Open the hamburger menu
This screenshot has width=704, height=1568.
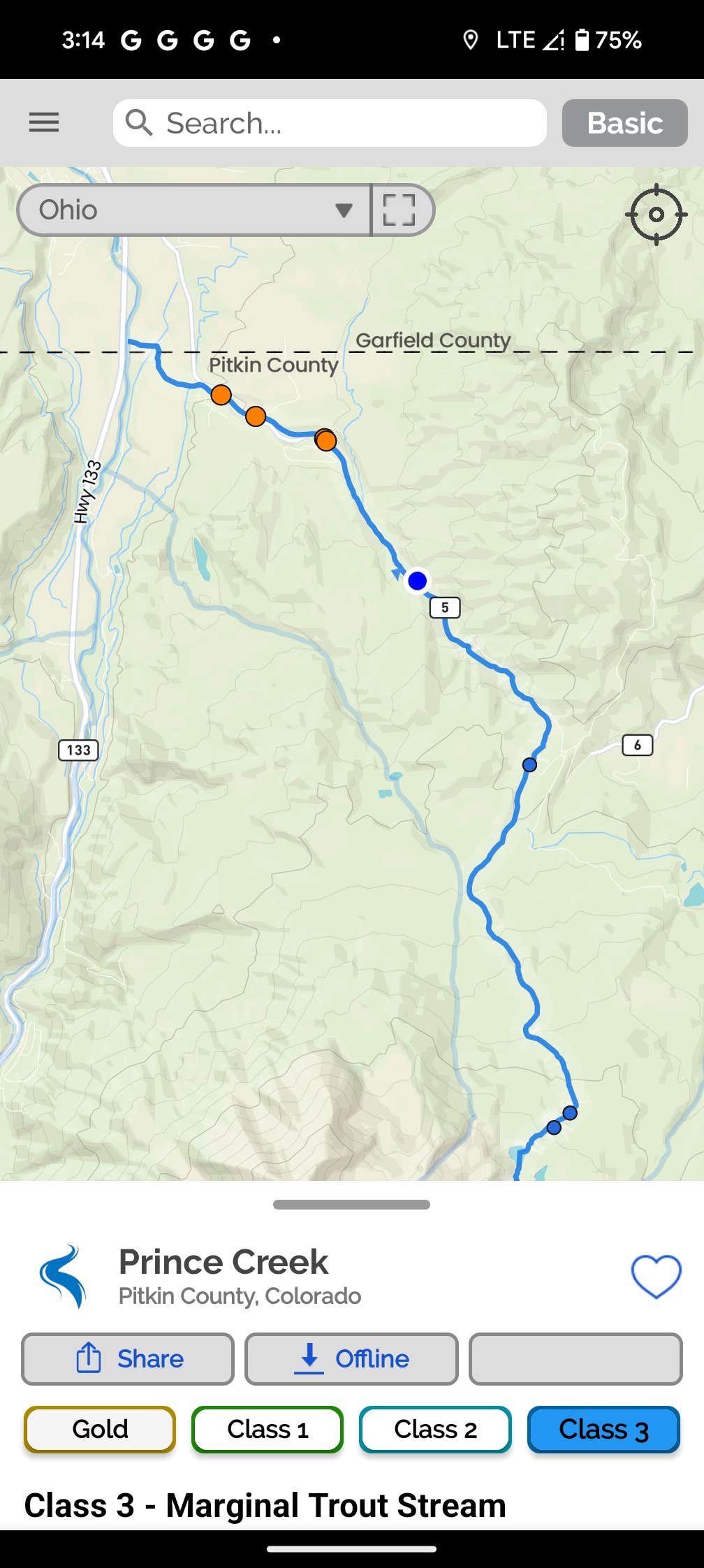pos(43,123)
